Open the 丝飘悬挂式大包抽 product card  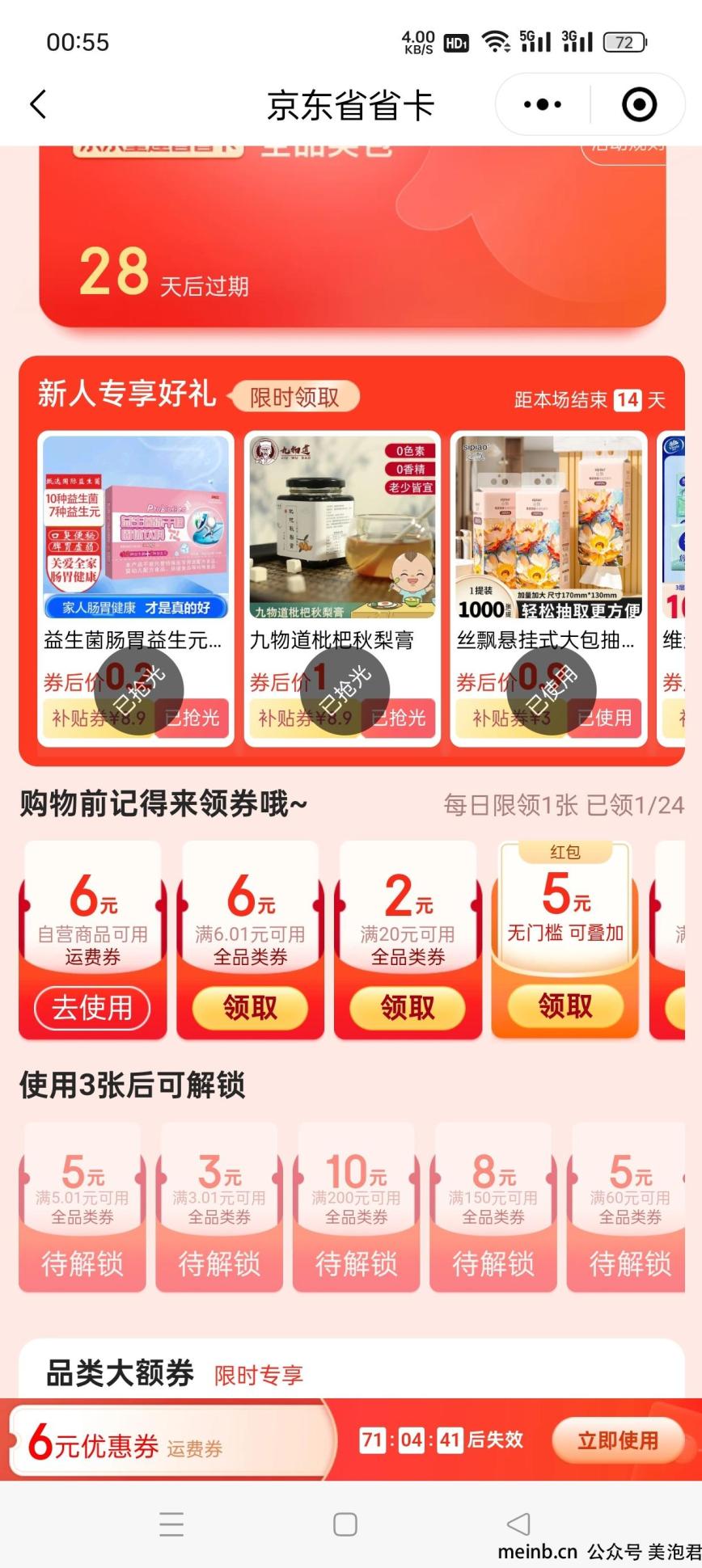coord(548,589)
